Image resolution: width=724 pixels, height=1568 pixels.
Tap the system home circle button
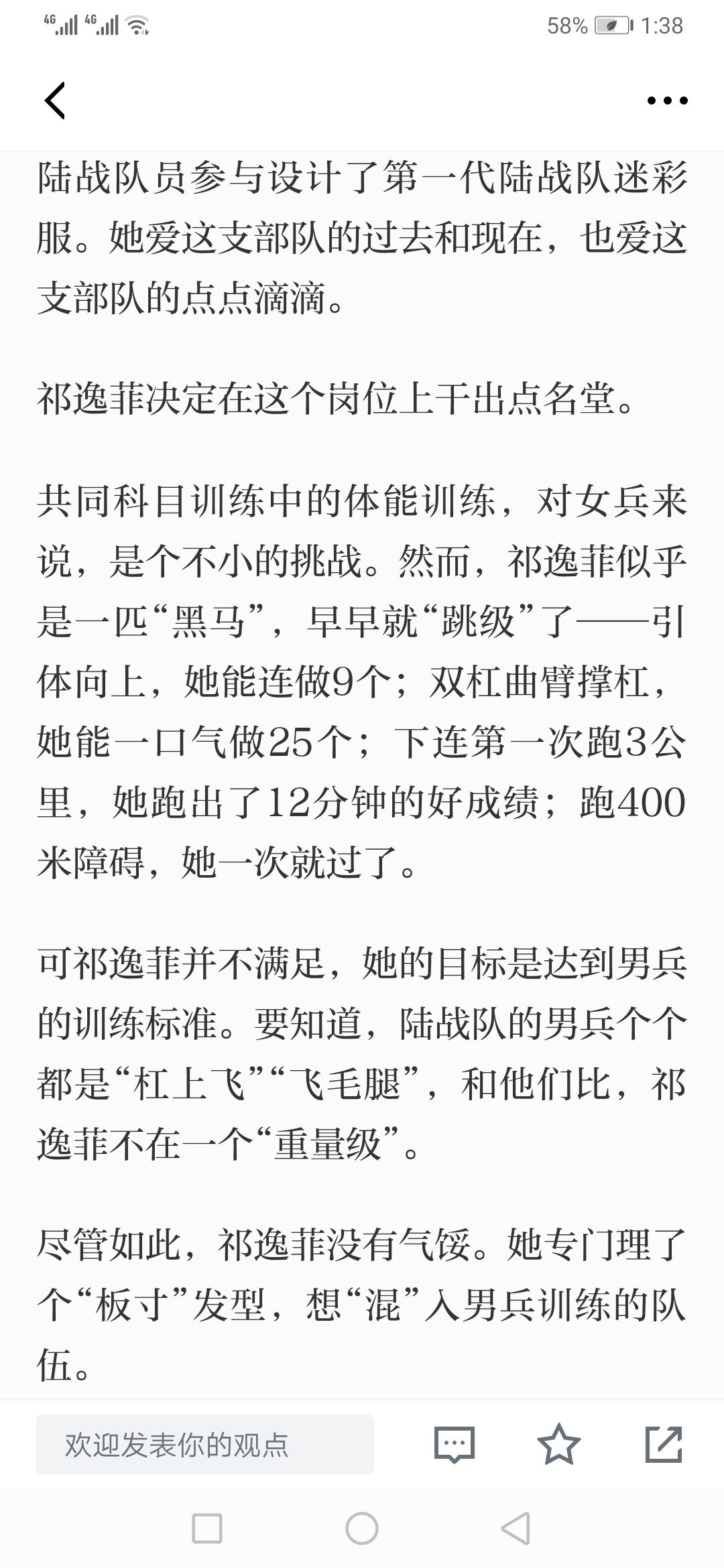tap(362, 1528)
